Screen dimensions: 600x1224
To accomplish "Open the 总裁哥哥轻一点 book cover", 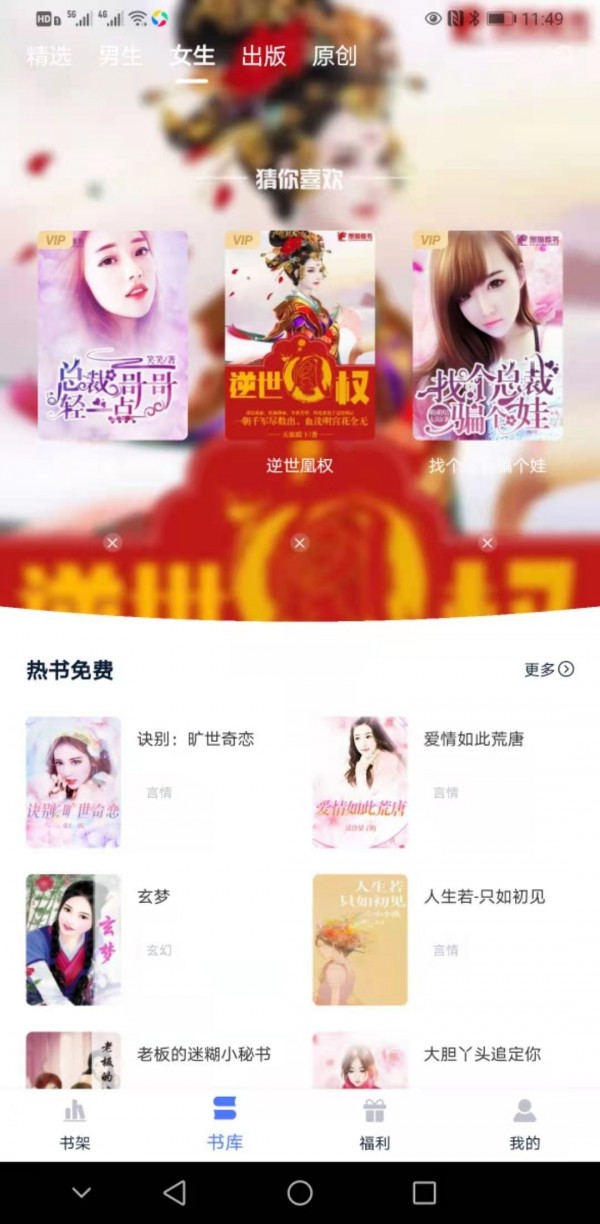I will tap(112, 336).
